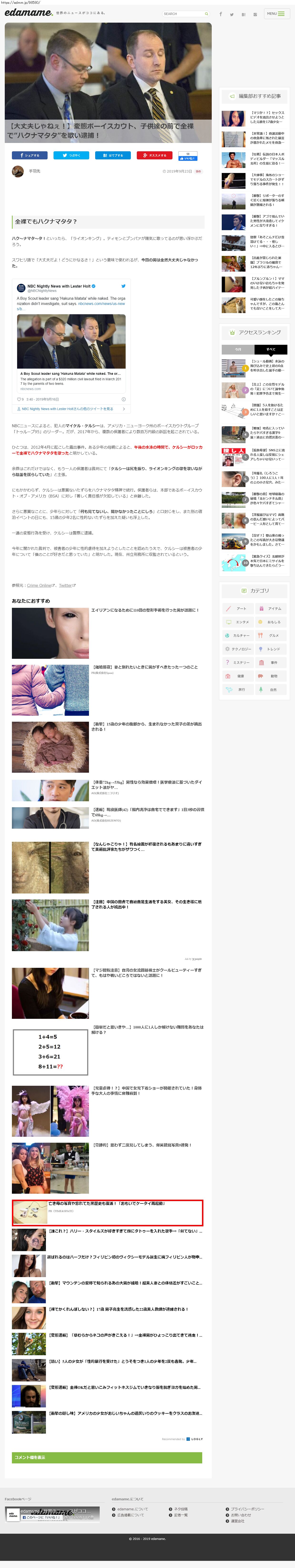Bookmark with はてブする button

click(x=113, y=155)
